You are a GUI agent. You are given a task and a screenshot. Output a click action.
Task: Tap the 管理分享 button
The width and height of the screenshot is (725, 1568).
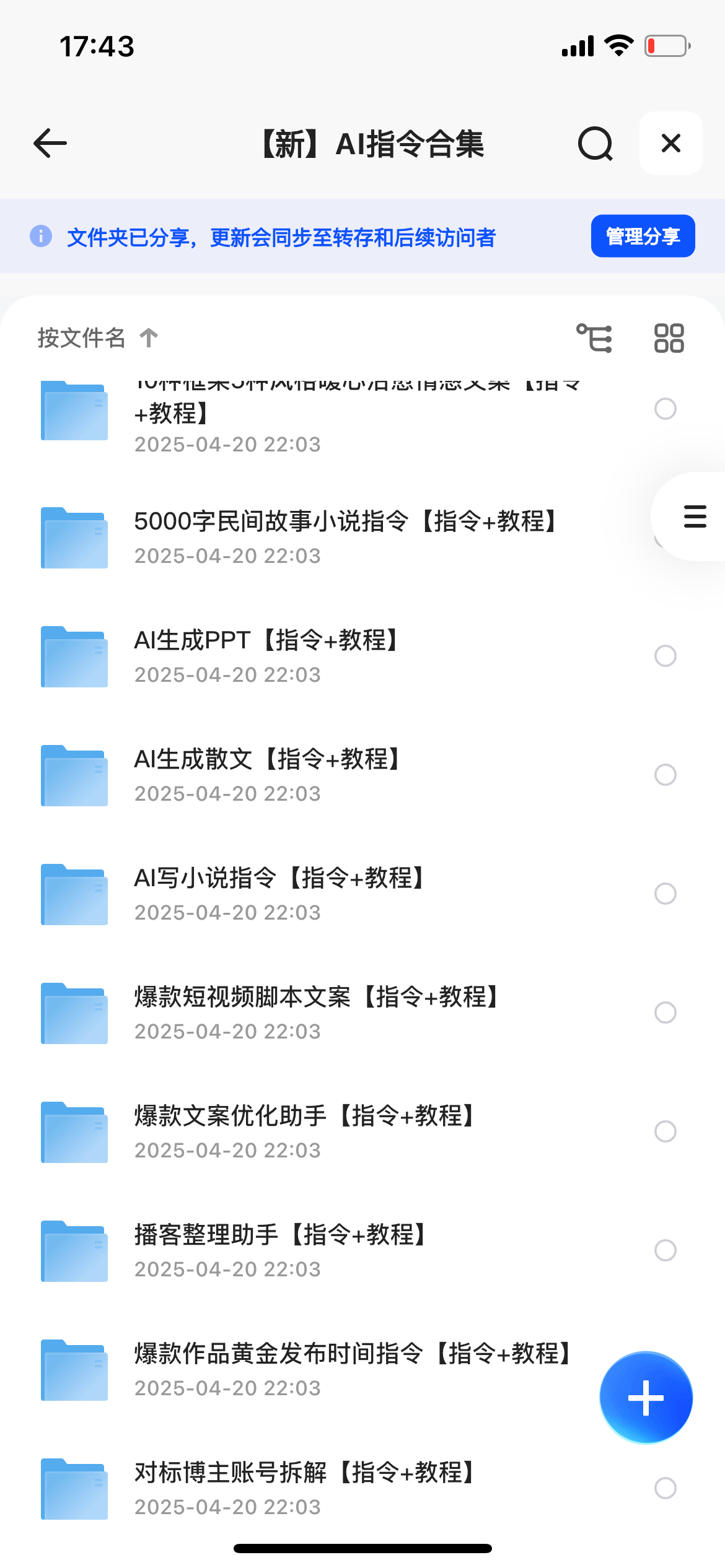[643, 236]
